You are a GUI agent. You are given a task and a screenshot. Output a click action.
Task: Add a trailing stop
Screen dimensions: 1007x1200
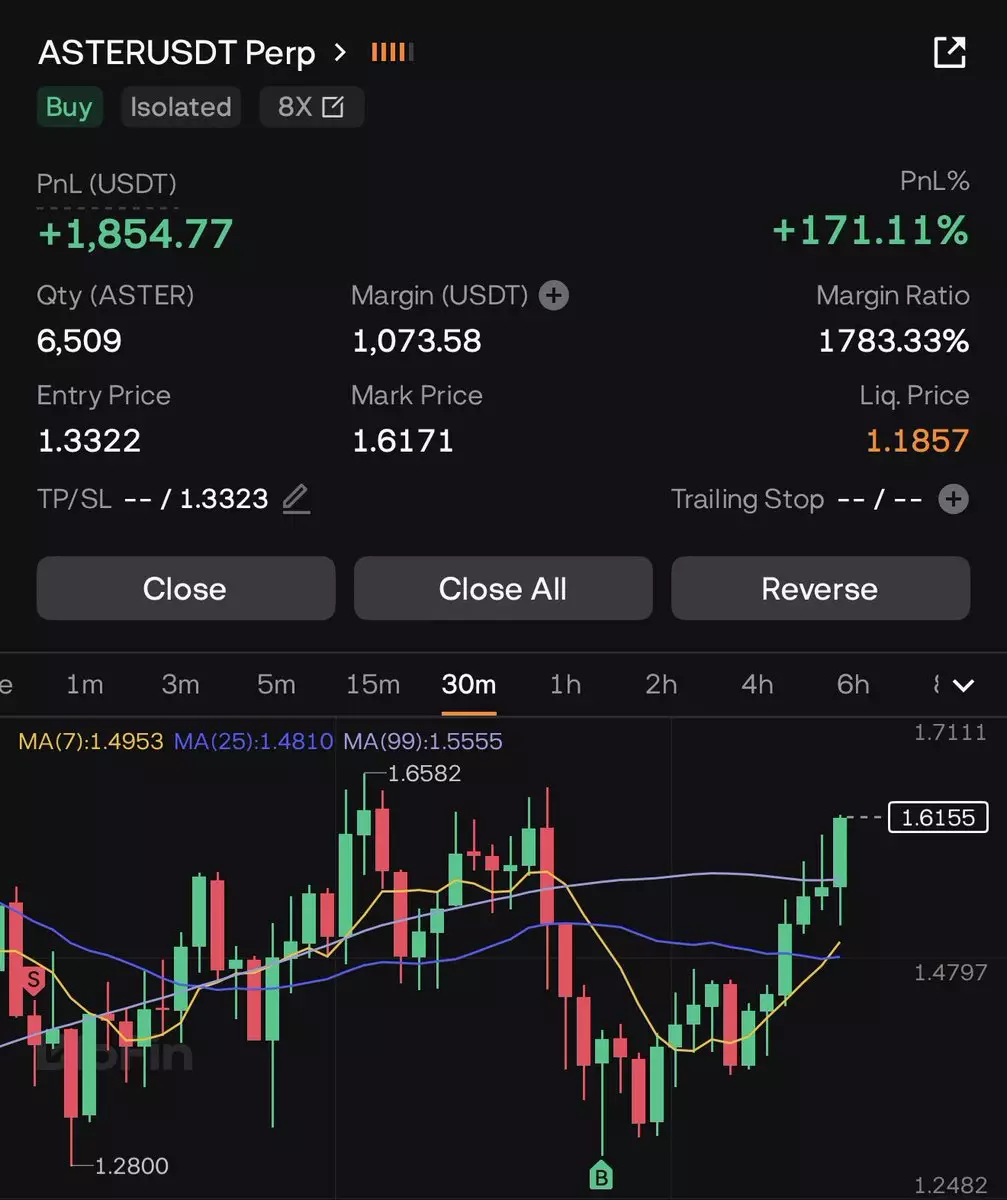[x=953, y=499]
